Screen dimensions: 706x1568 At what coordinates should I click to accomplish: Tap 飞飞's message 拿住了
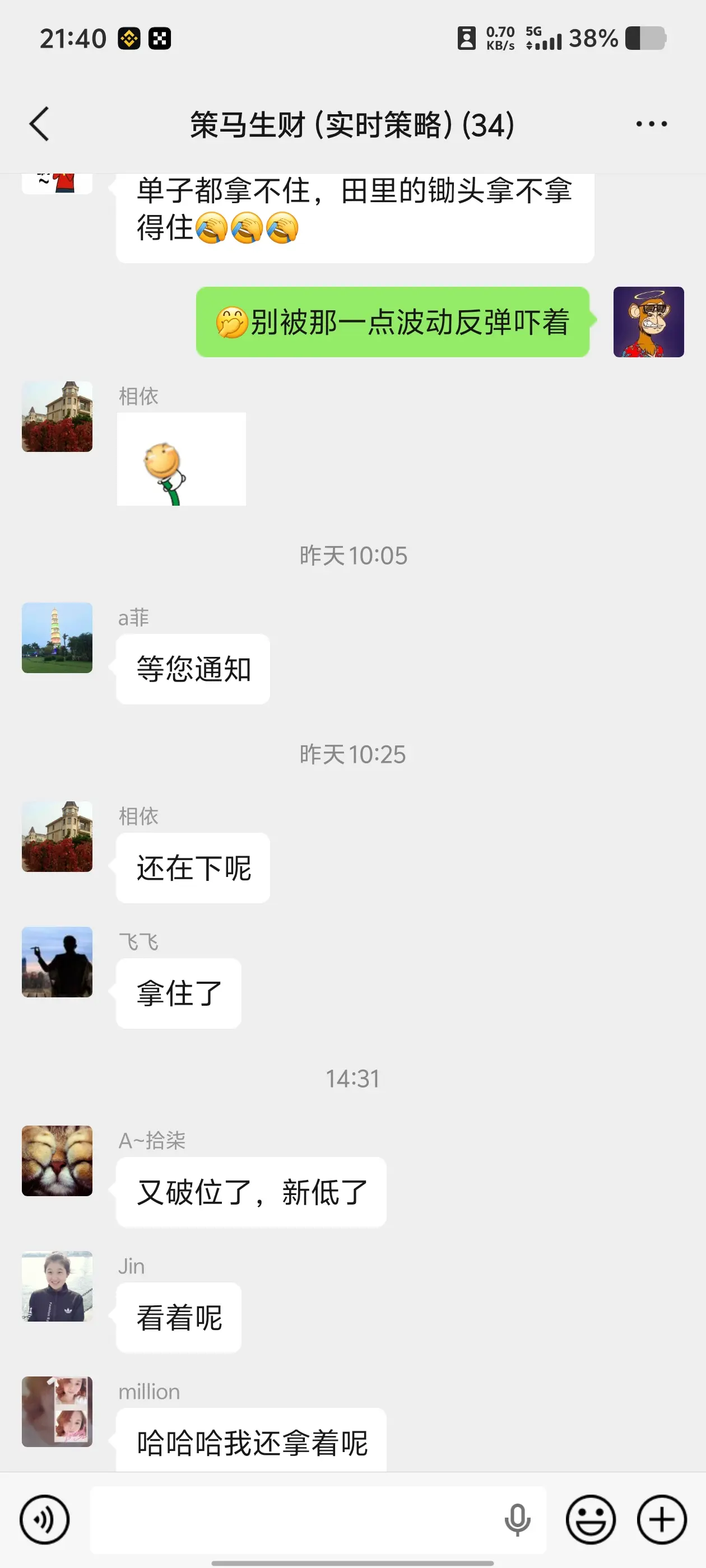pyautogui.click(x=178, y=993)
